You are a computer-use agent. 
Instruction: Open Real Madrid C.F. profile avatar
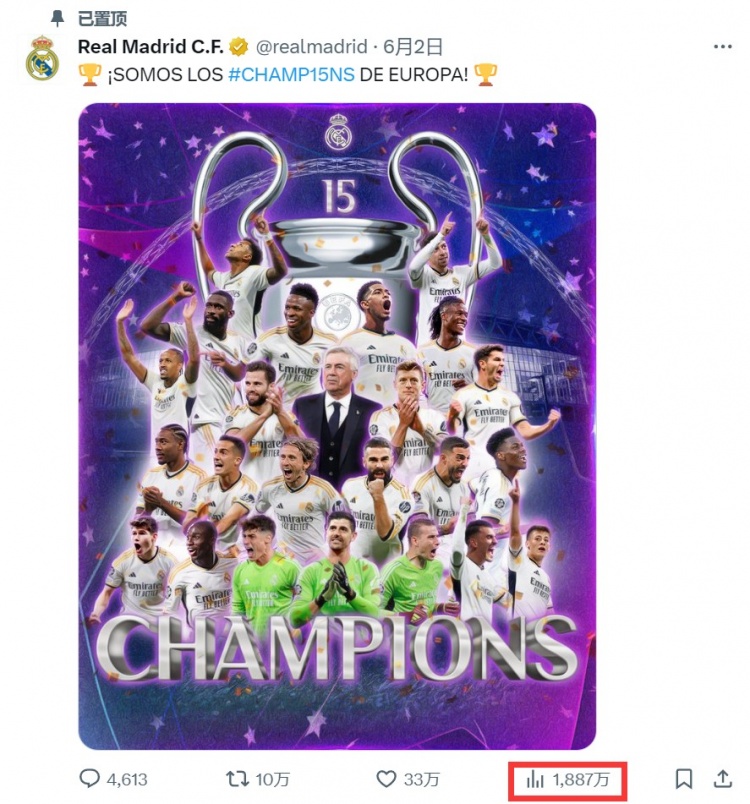coord(42,59)
